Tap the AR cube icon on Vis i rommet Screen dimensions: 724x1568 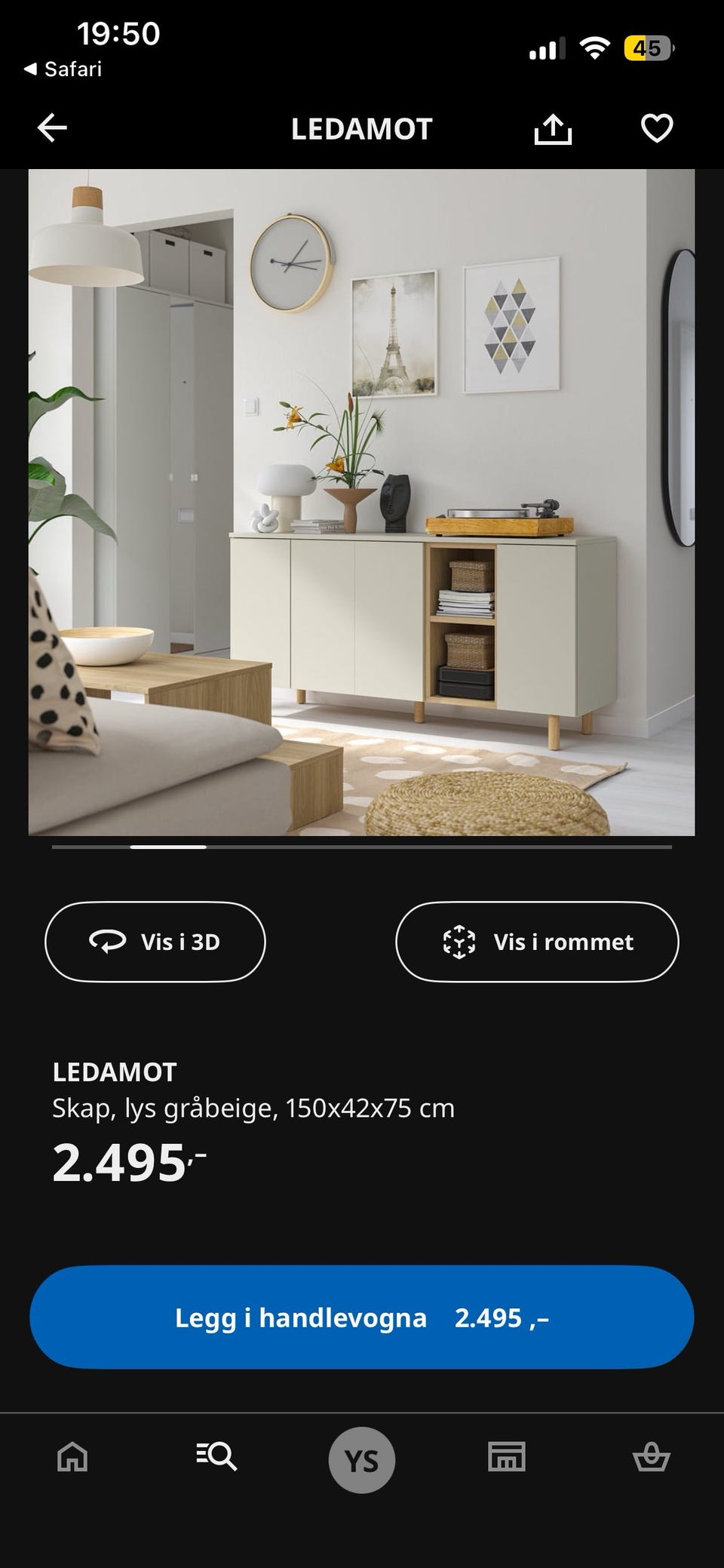[x=459, y=941]
